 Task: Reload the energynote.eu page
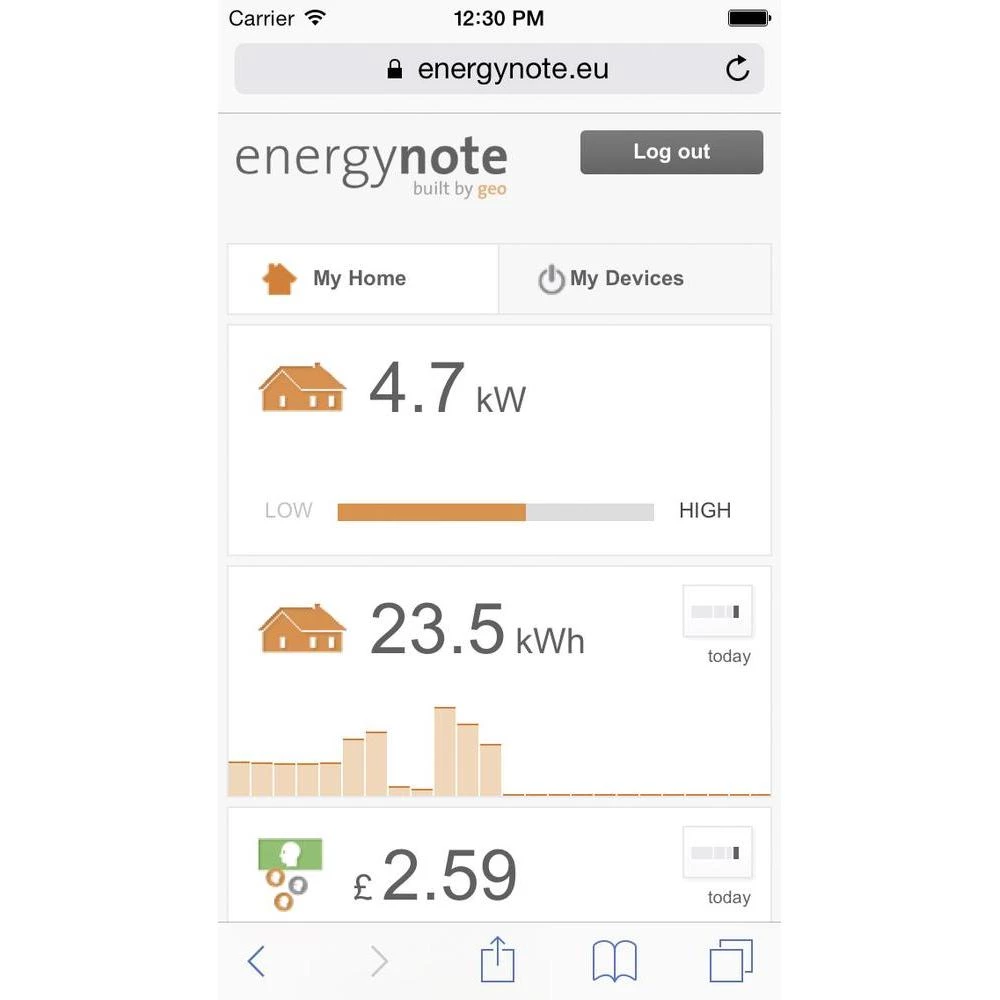737,69
